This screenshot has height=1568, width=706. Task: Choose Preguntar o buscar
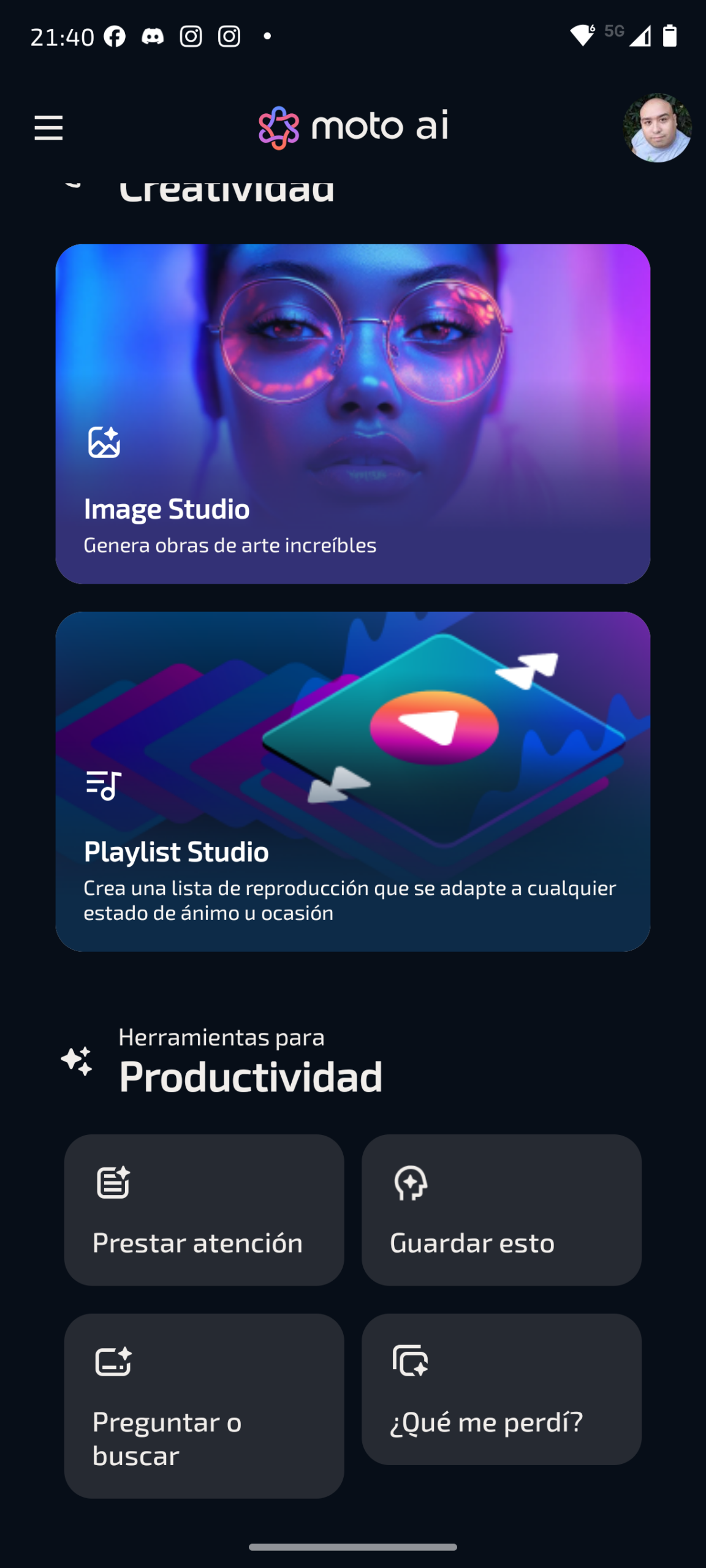(204, 1406)
